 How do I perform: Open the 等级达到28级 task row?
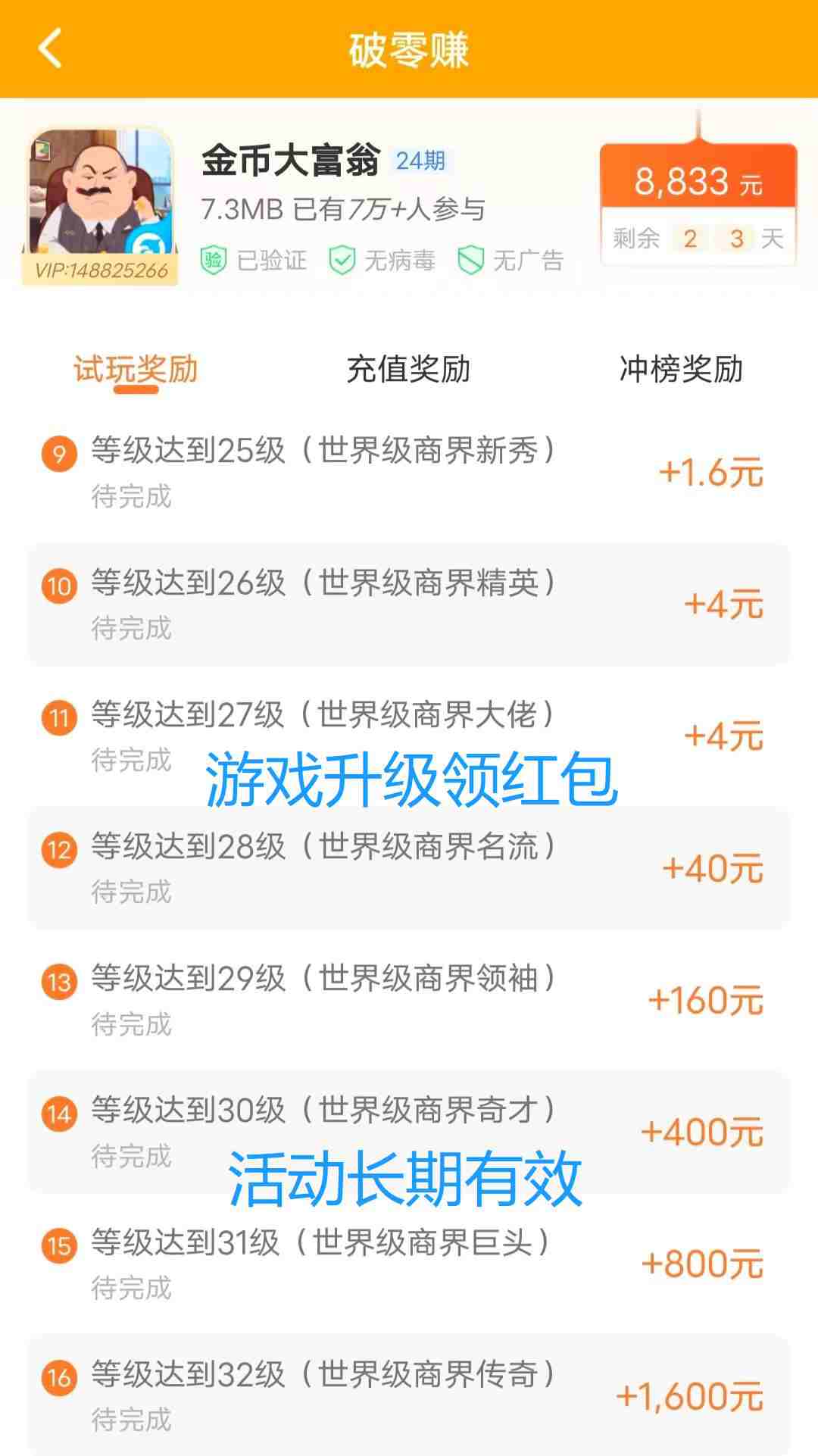click(409, 868)
